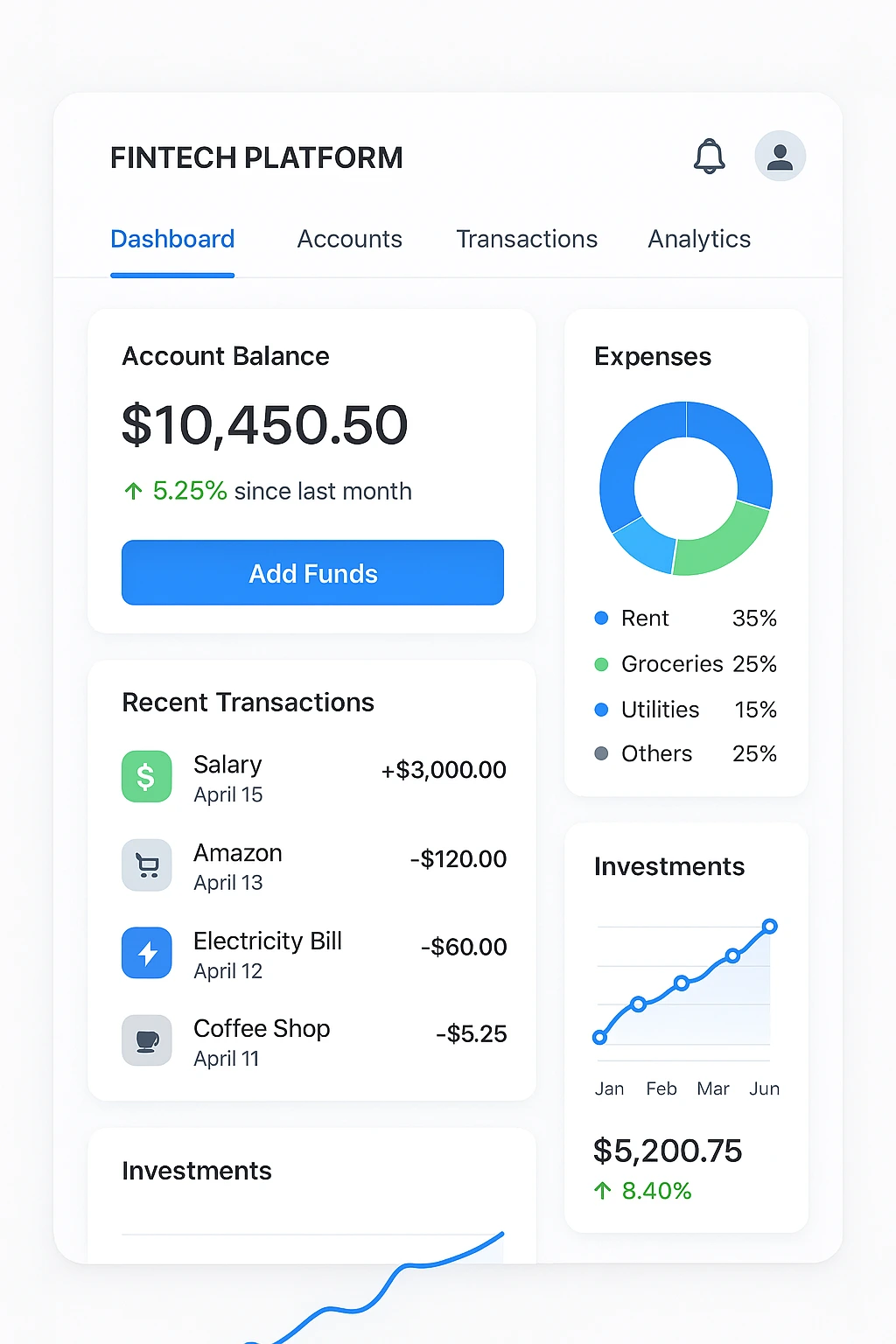Open the Coffee Shop transaction

pyautogui.click(x=313, y=1040)
